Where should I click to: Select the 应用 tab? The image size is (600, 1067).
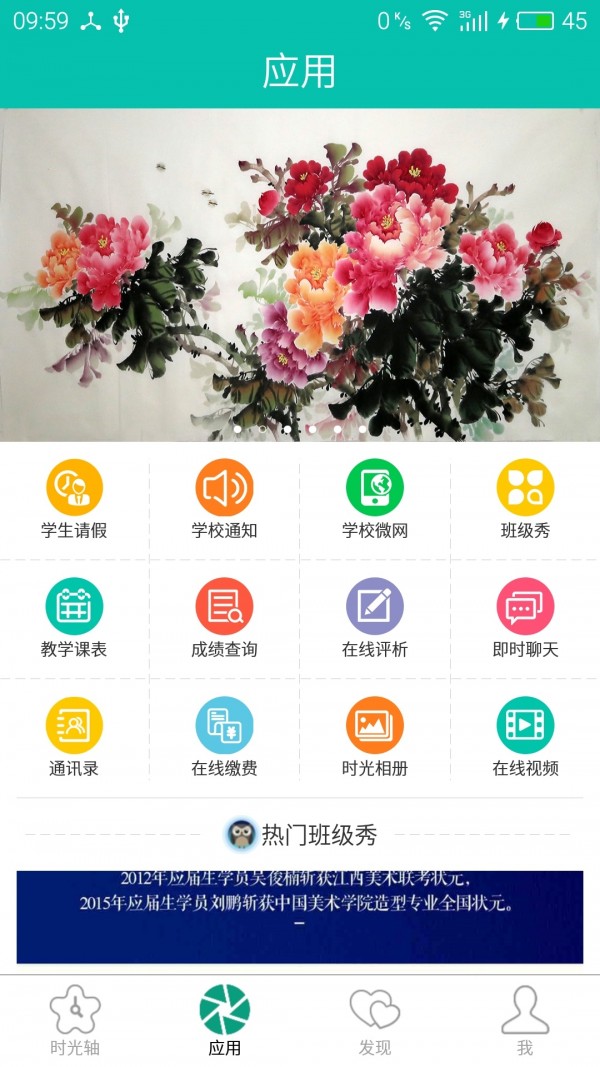point(225,1020)
